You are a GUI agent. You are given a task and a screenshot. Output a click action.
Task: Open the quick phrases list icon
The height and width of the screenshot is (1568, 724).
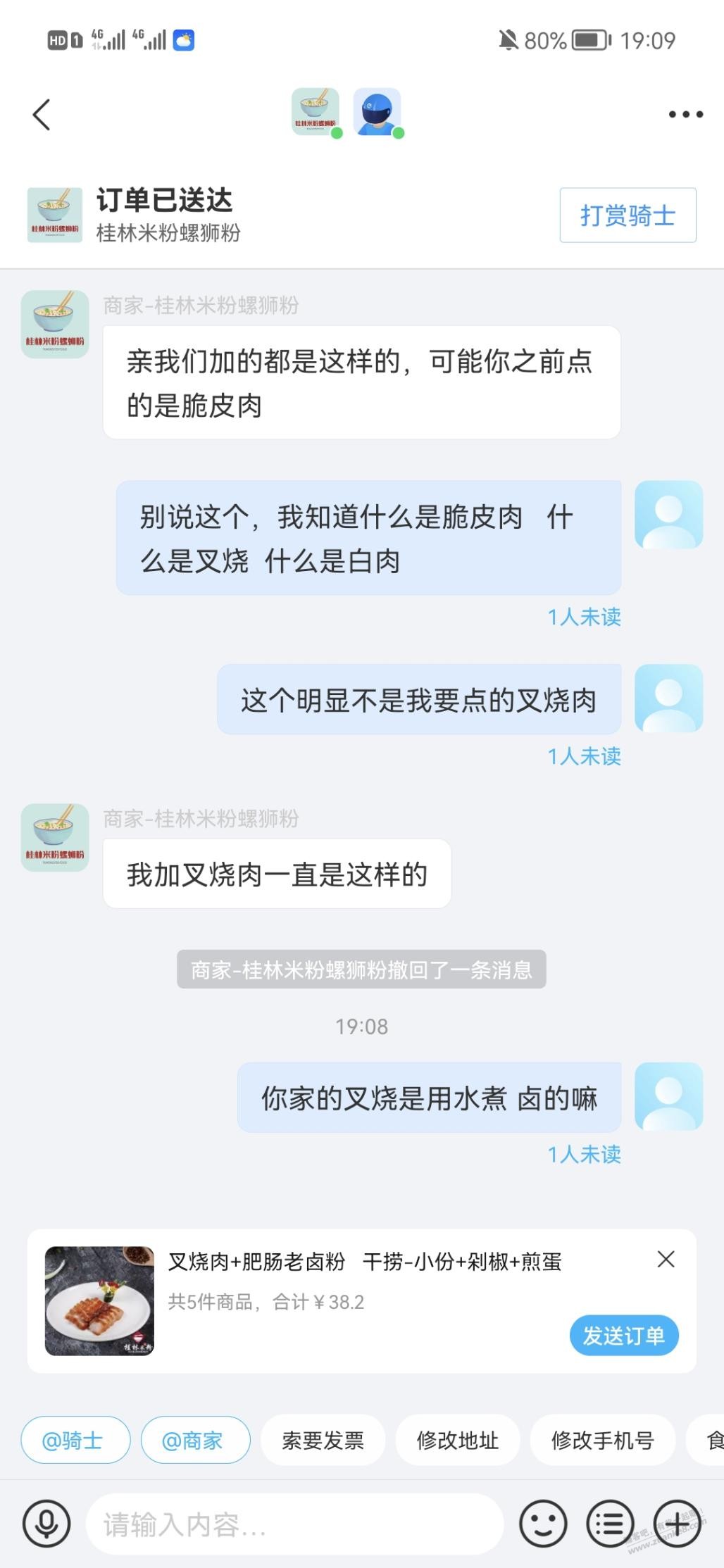610,1524
